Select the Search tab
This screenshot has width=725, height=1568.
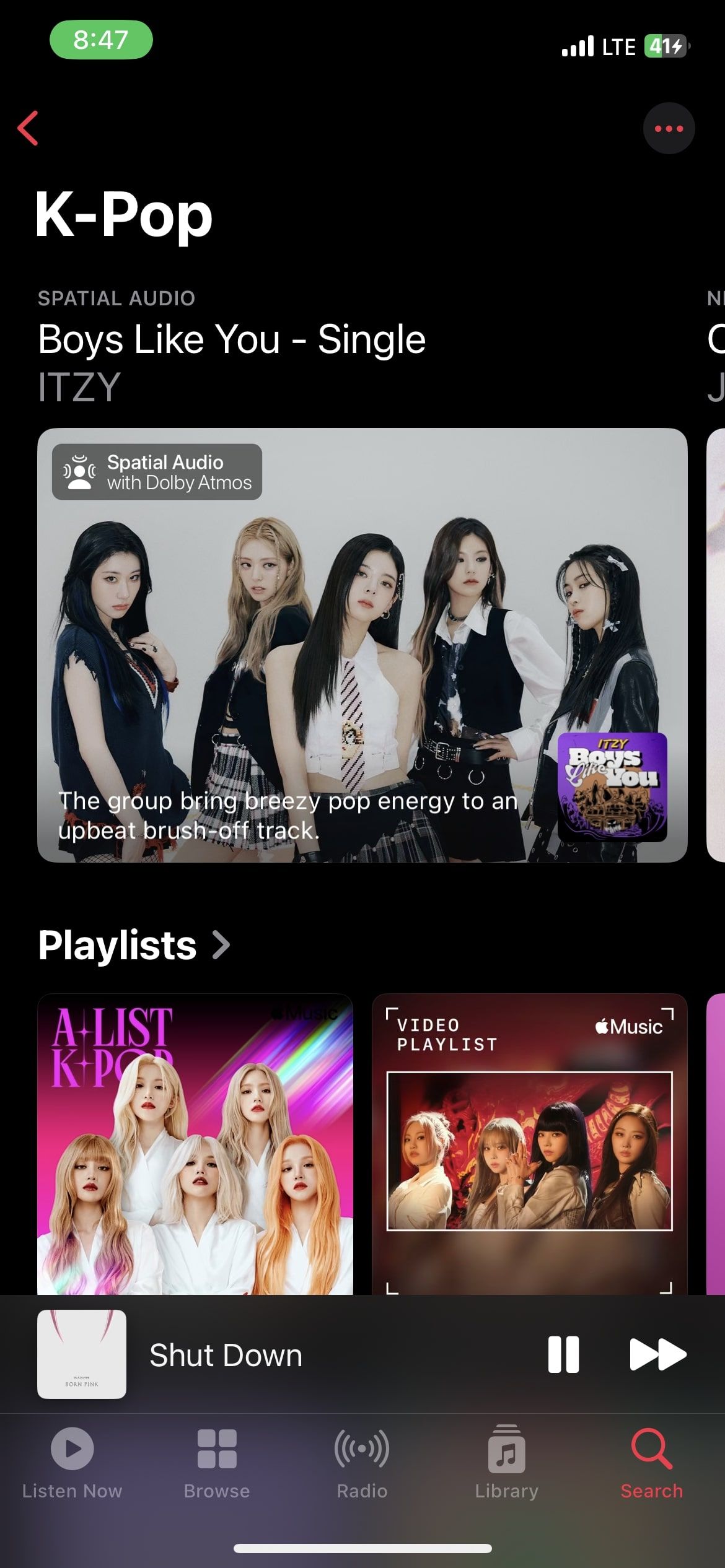tap(652, 1464)
